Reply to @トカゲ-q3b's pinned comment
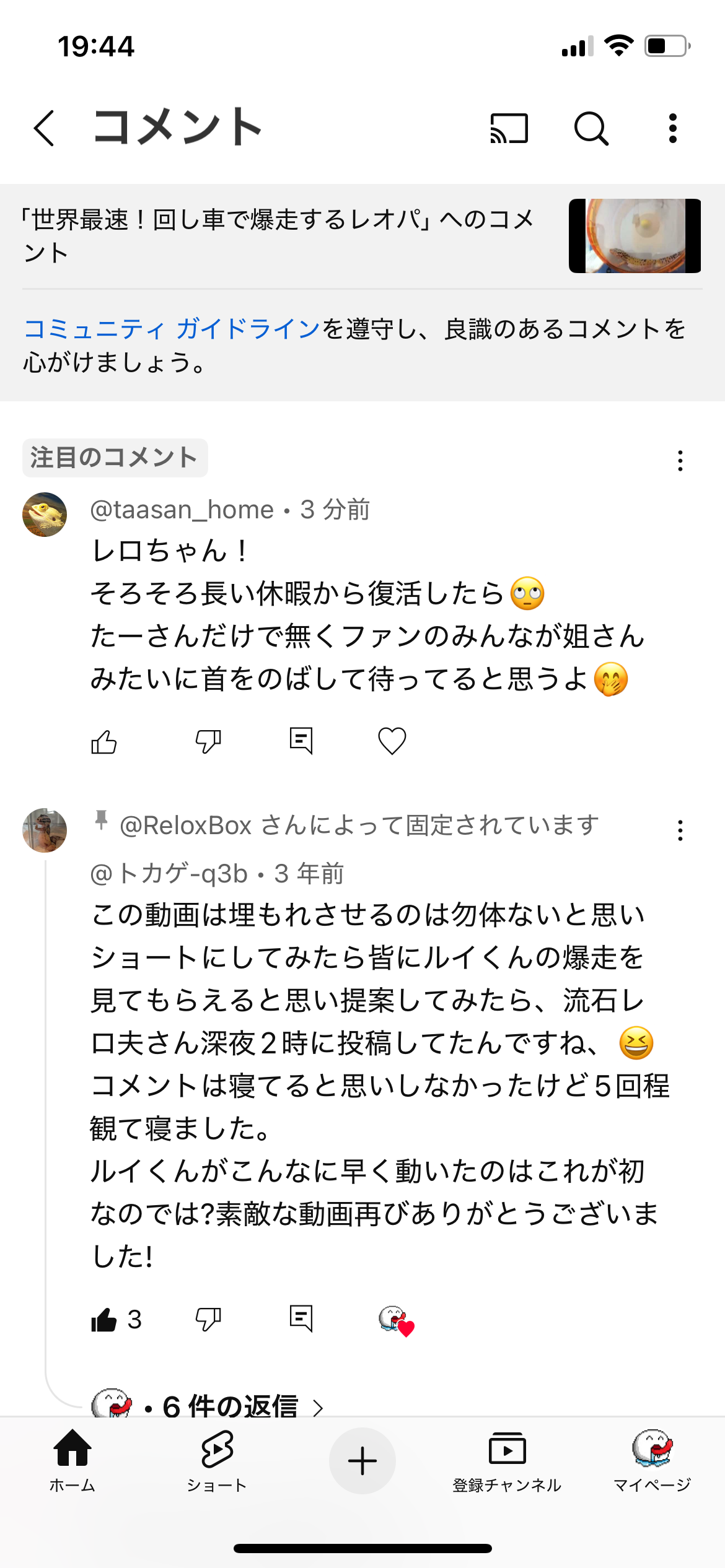 pyautogui.click(x=301, y=1320)
